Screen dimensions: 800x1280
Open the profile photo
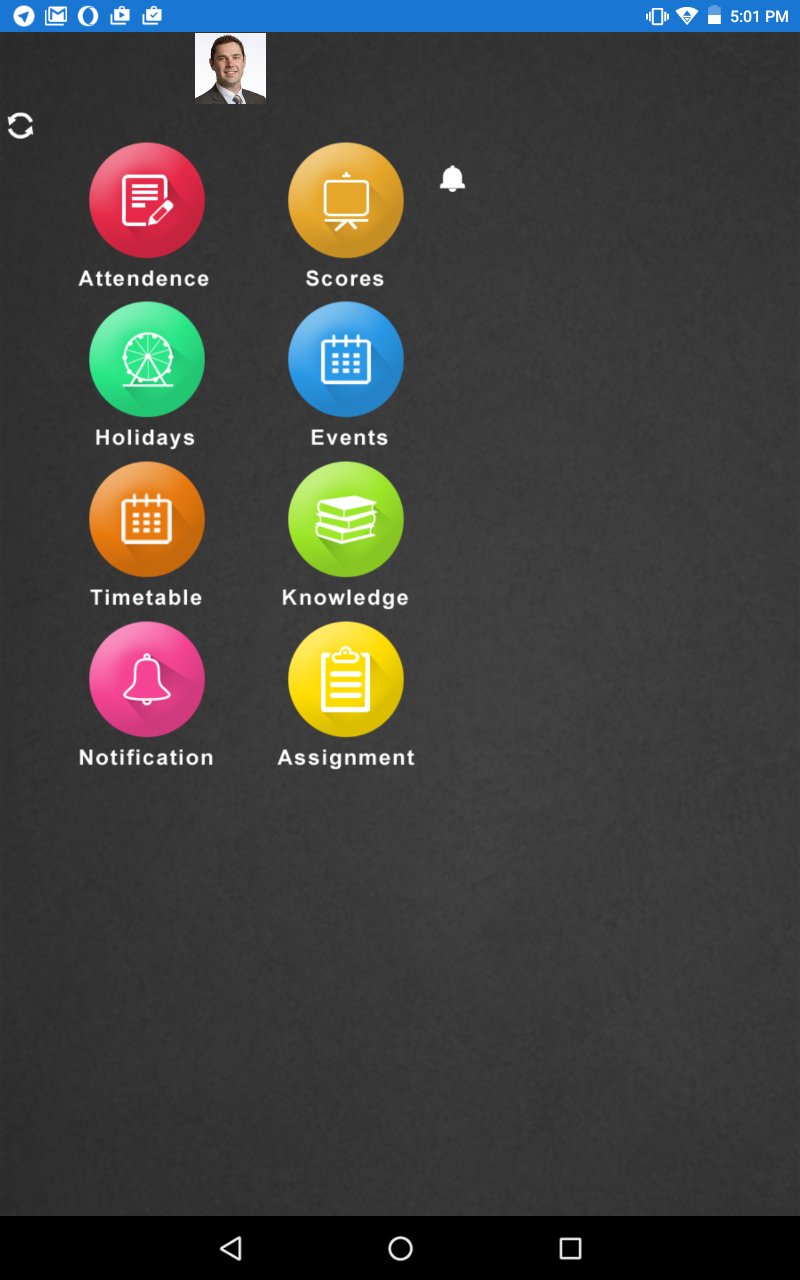230,68
